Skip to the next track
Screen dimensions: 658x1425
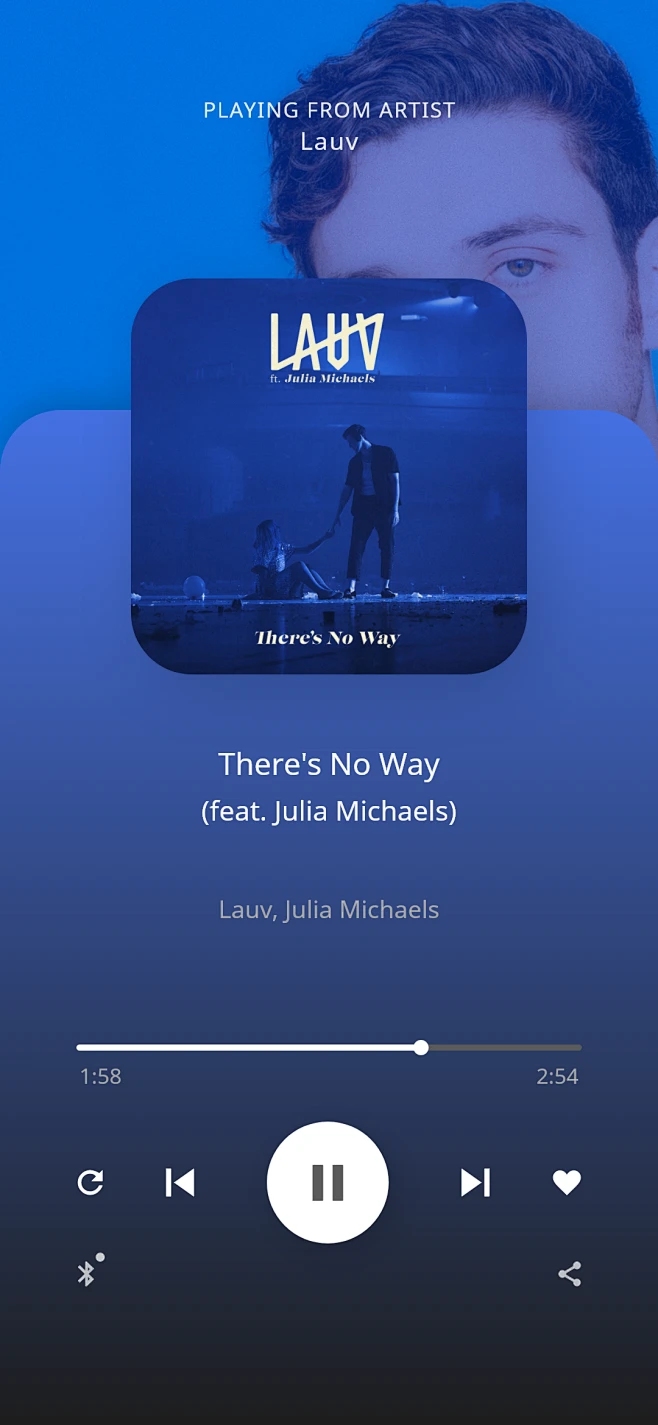pyautogui.click(x=475, y=1182)
